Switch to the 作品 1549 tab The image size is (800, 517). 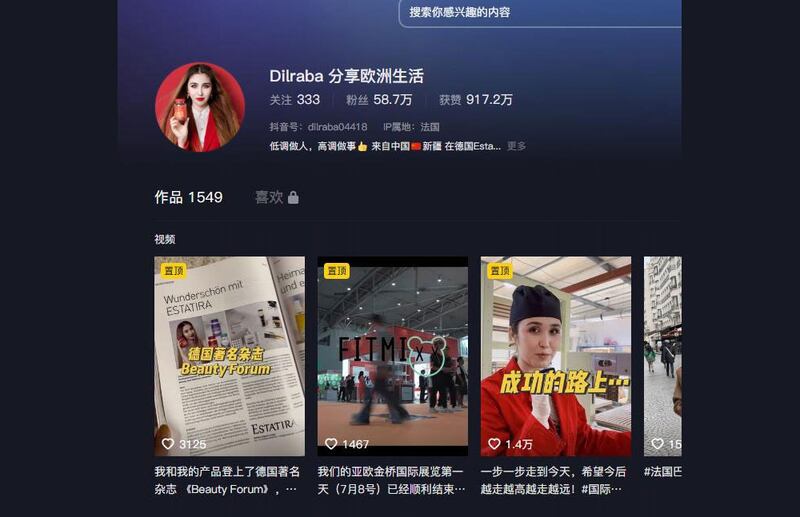pyautogui.click(x=188, y=197)
